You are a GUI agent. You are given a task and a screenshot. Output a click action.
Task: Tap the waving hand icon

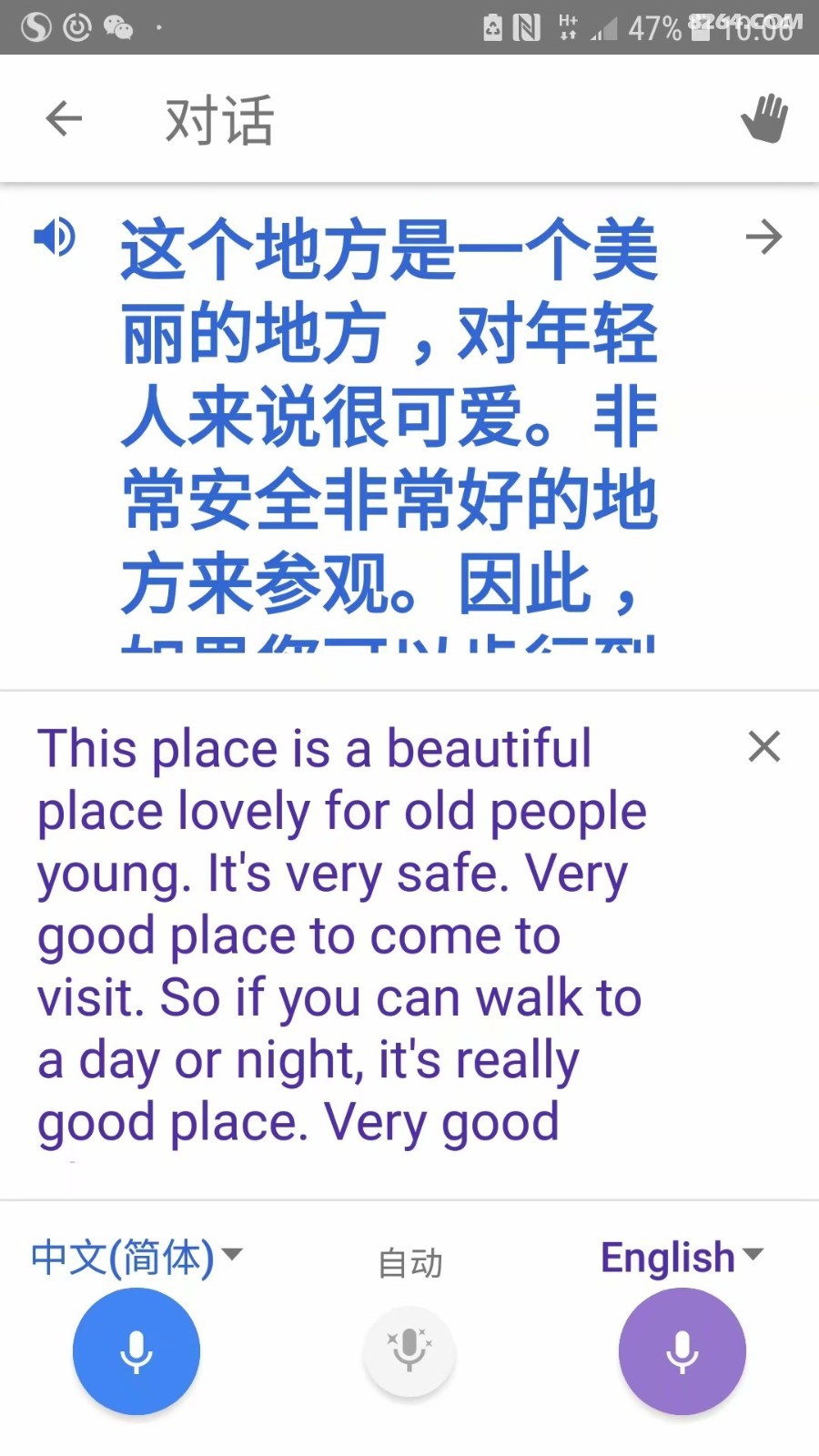pos(764,118)
